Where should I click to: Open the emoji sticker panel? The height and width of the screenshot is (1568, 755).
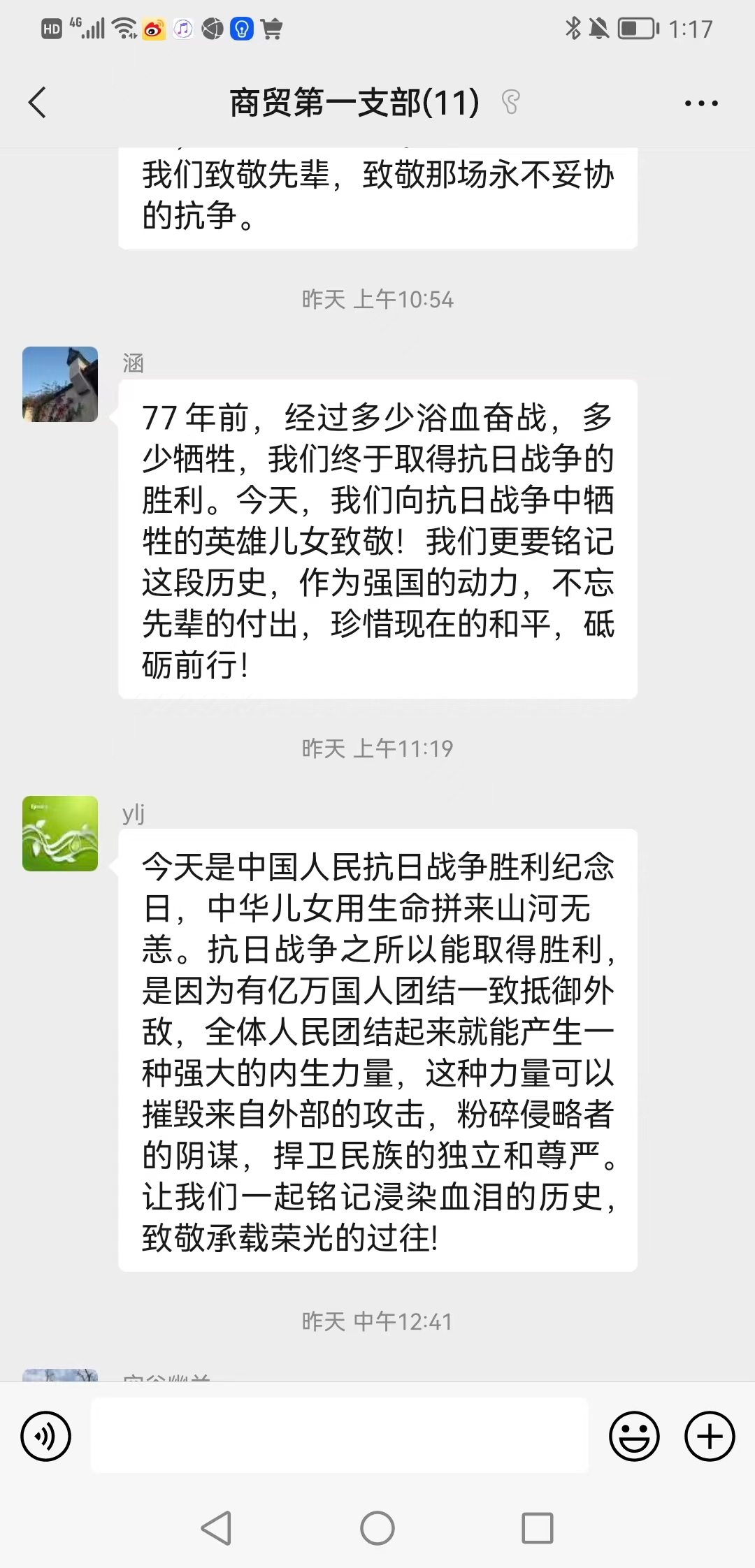[x=634, y=1437]
